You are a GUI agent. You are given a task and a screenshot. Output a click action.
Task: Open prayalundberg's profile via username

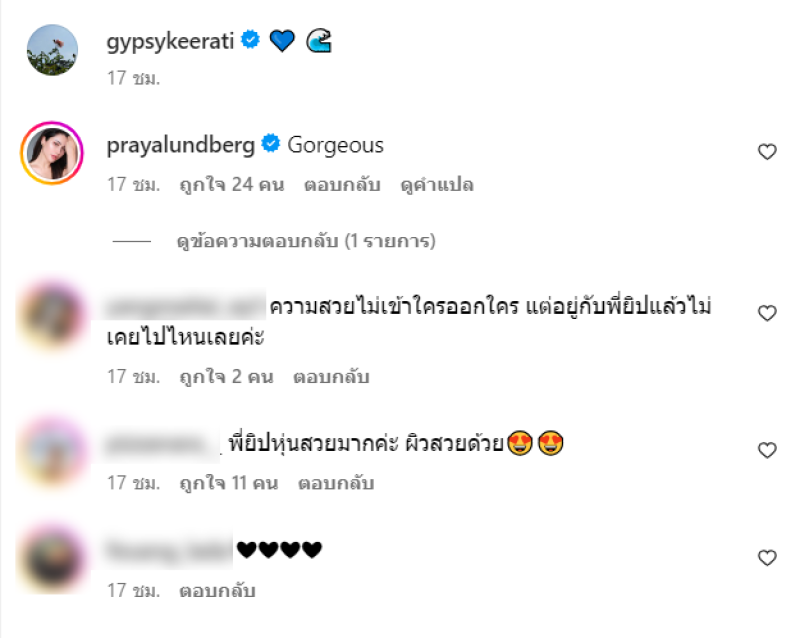182,145
